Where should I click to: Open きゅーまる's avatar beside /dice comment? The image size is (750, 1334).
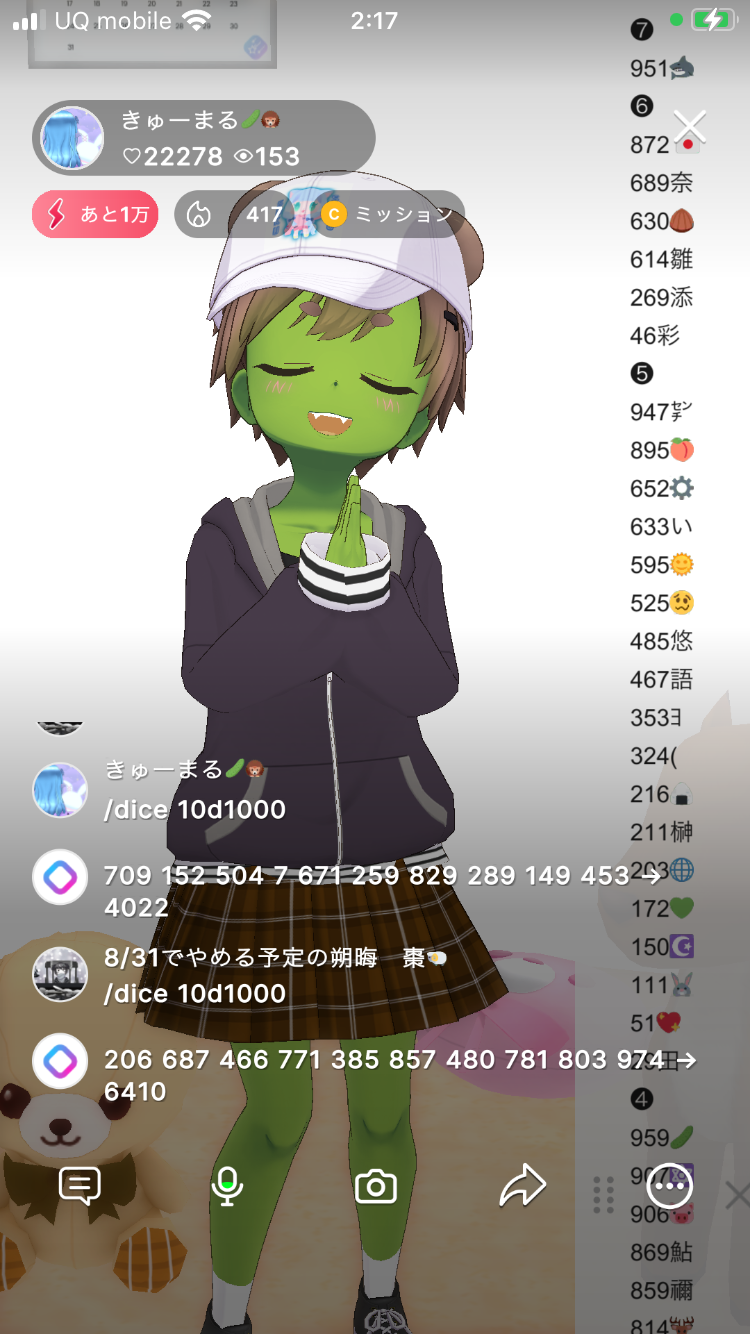[x=60, y=790]
